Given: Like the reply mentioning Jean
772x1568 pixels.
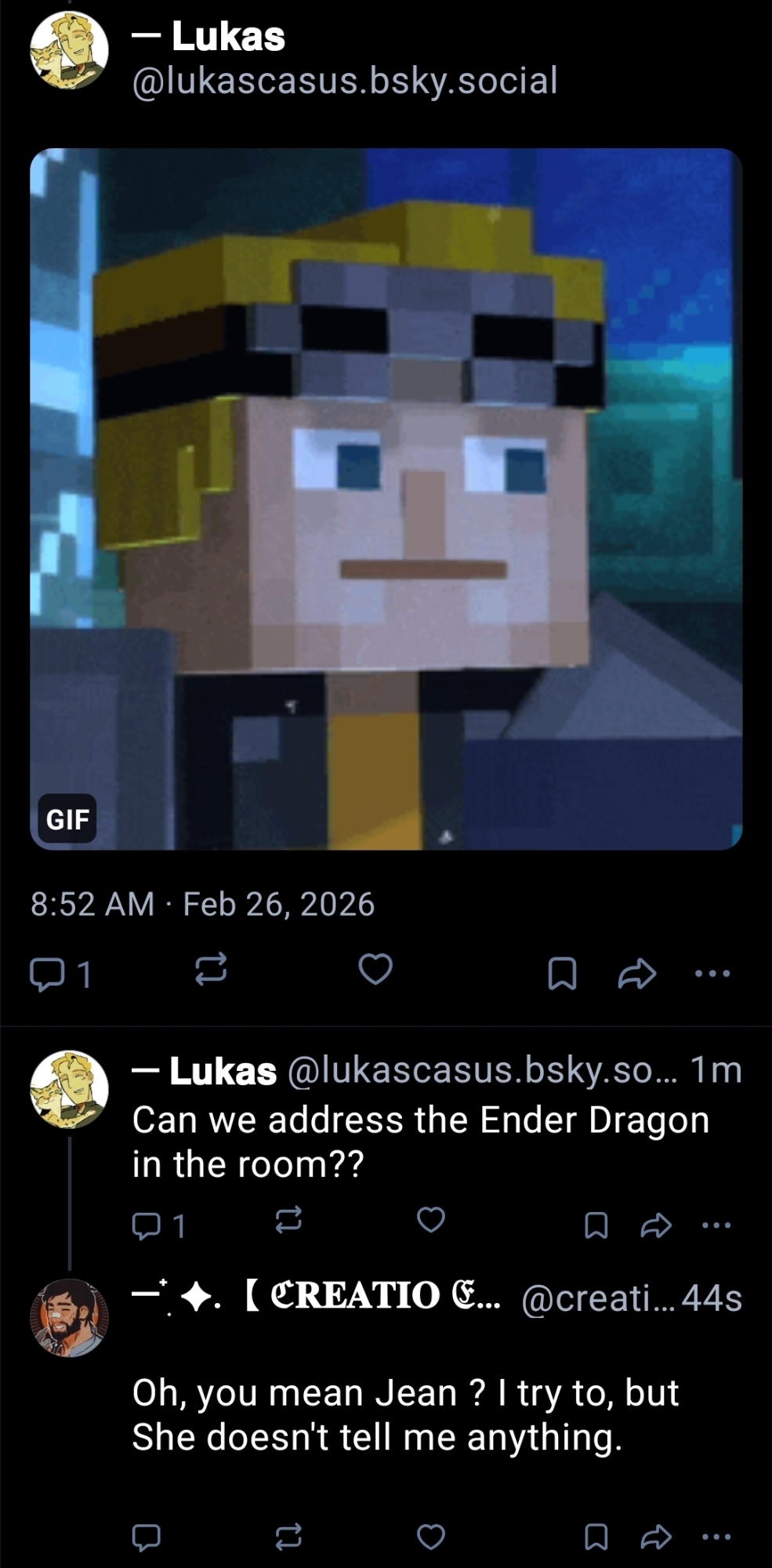Looking at the screenshot, I should tap(430, 1537).
